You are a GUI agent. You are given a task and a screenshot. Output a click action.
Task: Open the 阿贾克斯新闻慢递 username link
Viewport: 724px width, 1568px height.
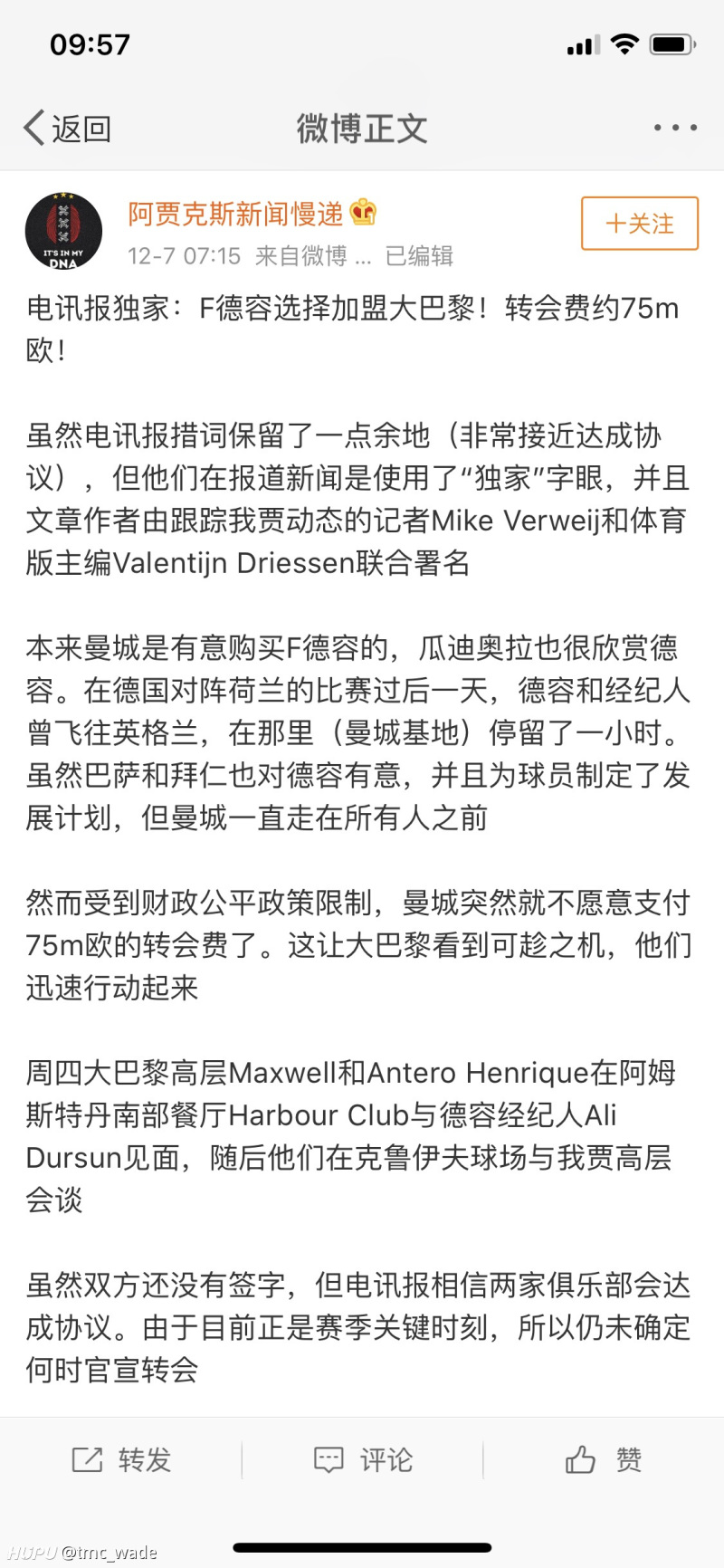(235, 214)
